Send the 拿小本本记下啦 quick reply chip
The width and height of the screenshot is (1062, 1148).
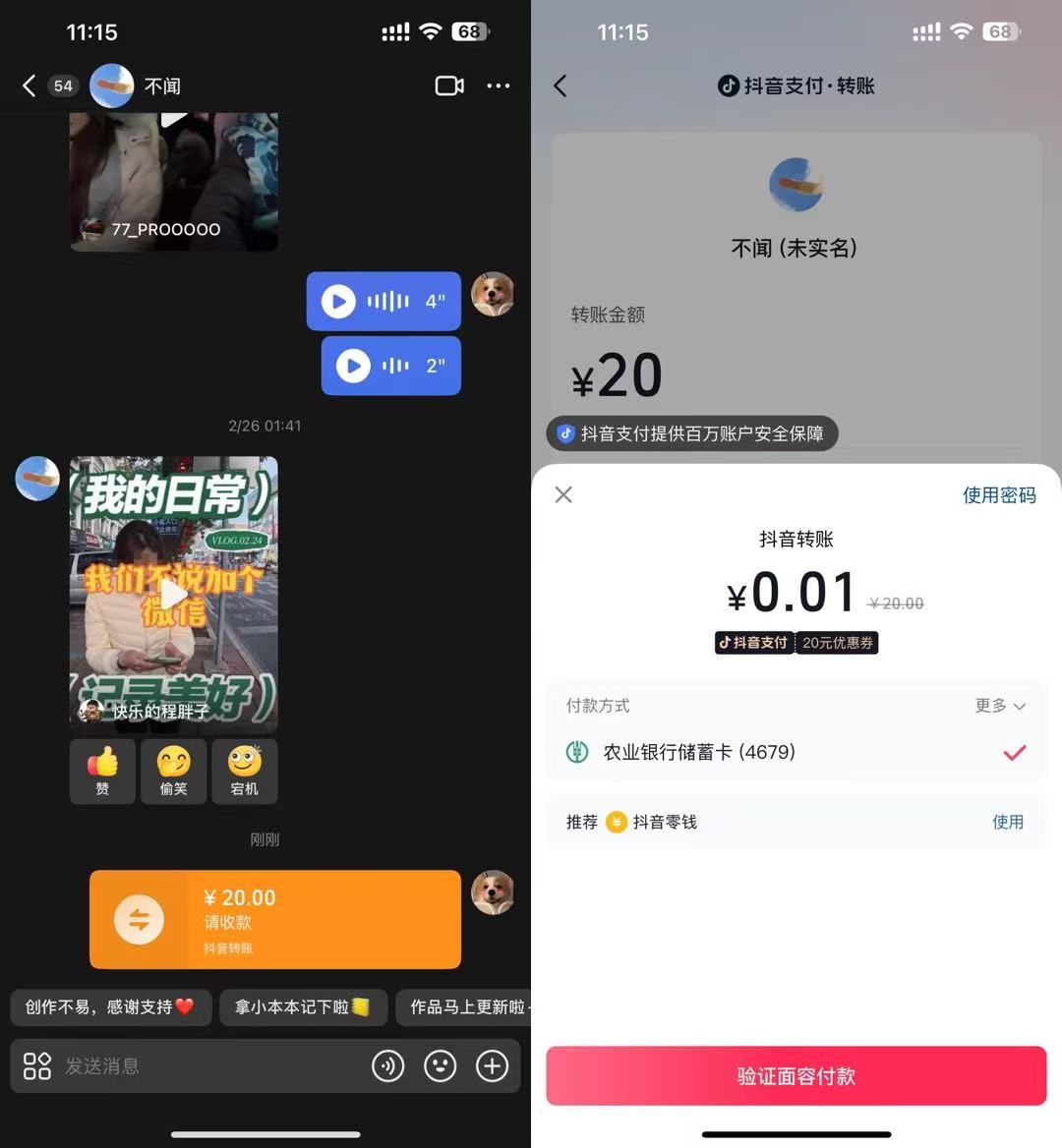(303, 1007)
